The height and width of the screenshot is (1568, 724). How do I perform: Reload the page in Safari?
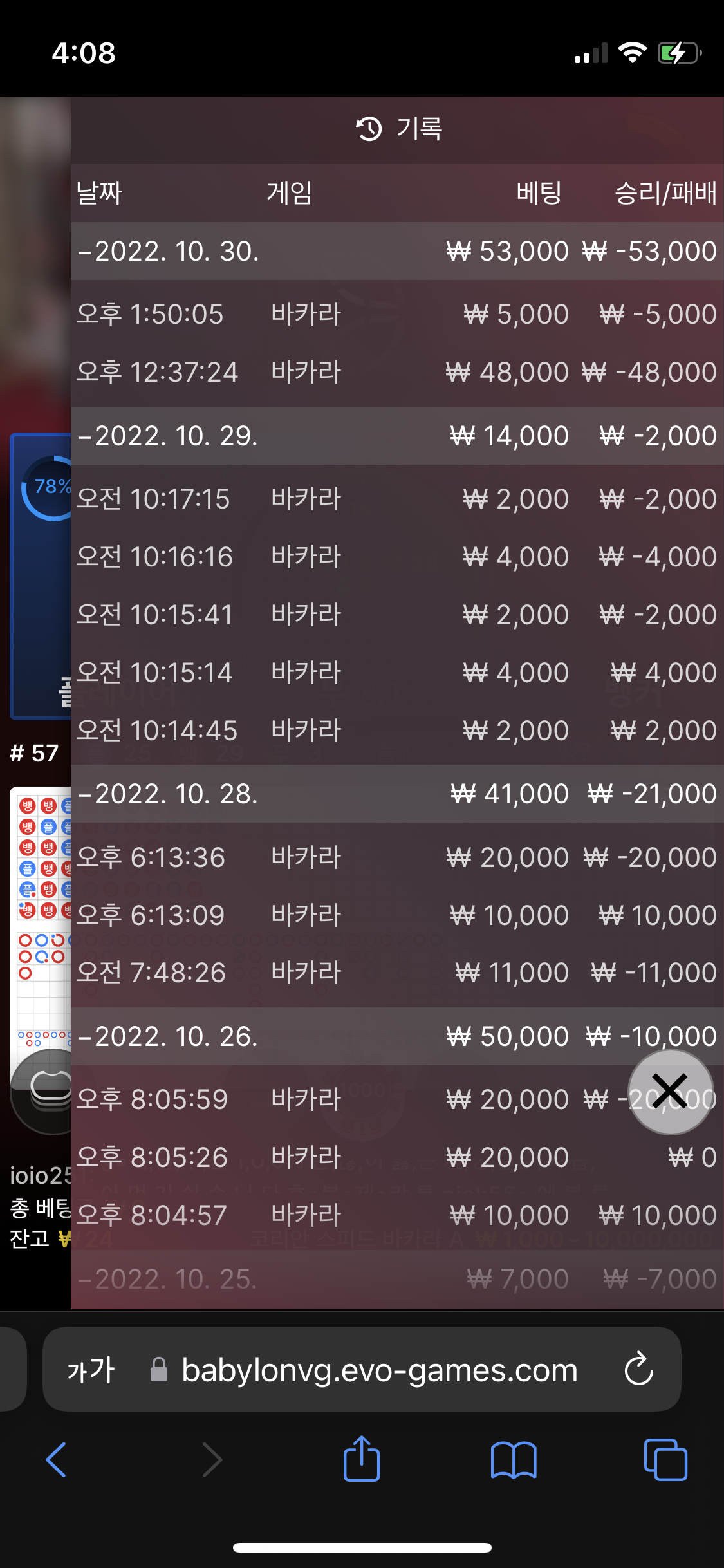(x=638, y=1369)
